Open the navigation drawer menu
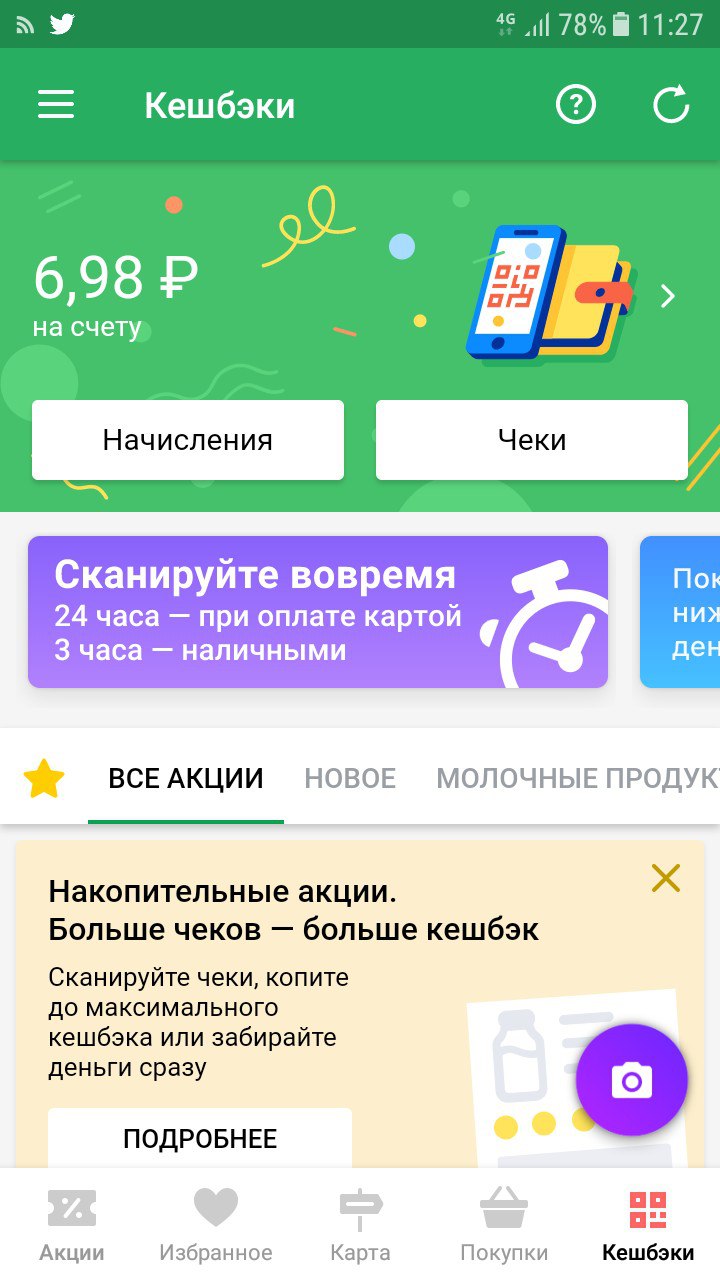Image resolution: width=720 pixels, height=1280 pixels. pos(56,104)
